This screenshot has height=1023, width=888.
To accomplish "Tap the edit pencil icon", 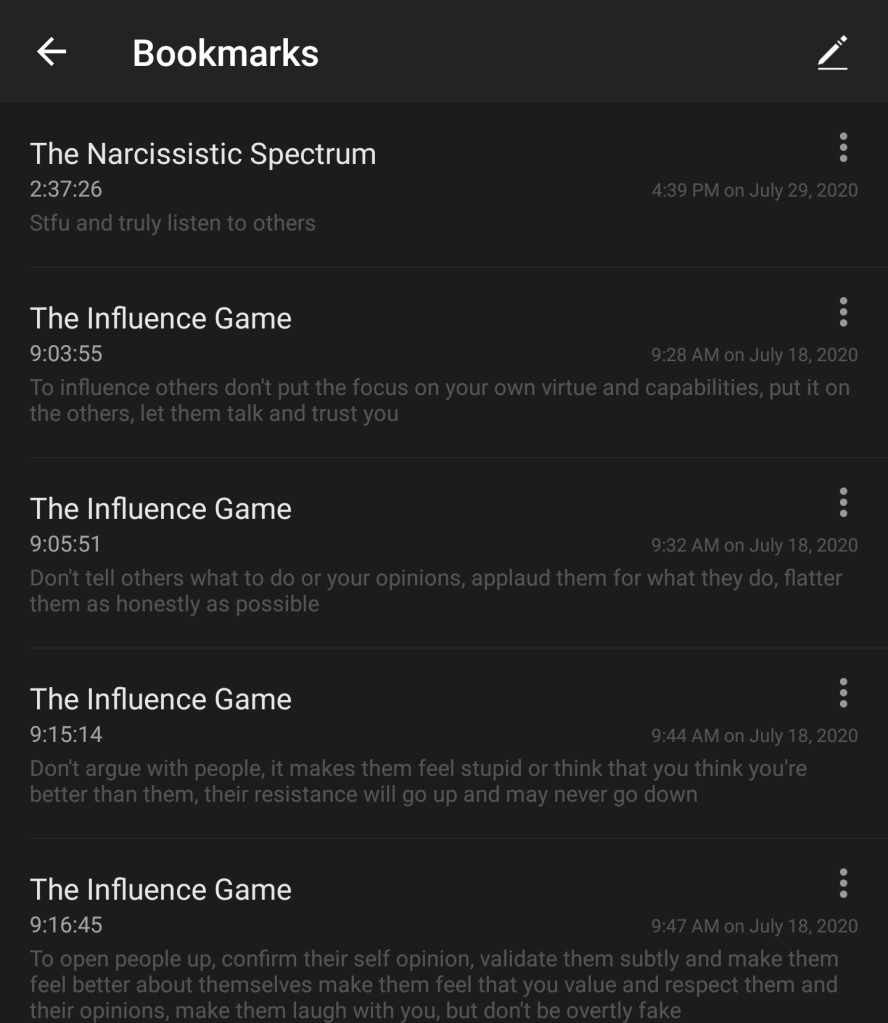I will (832, 53).
